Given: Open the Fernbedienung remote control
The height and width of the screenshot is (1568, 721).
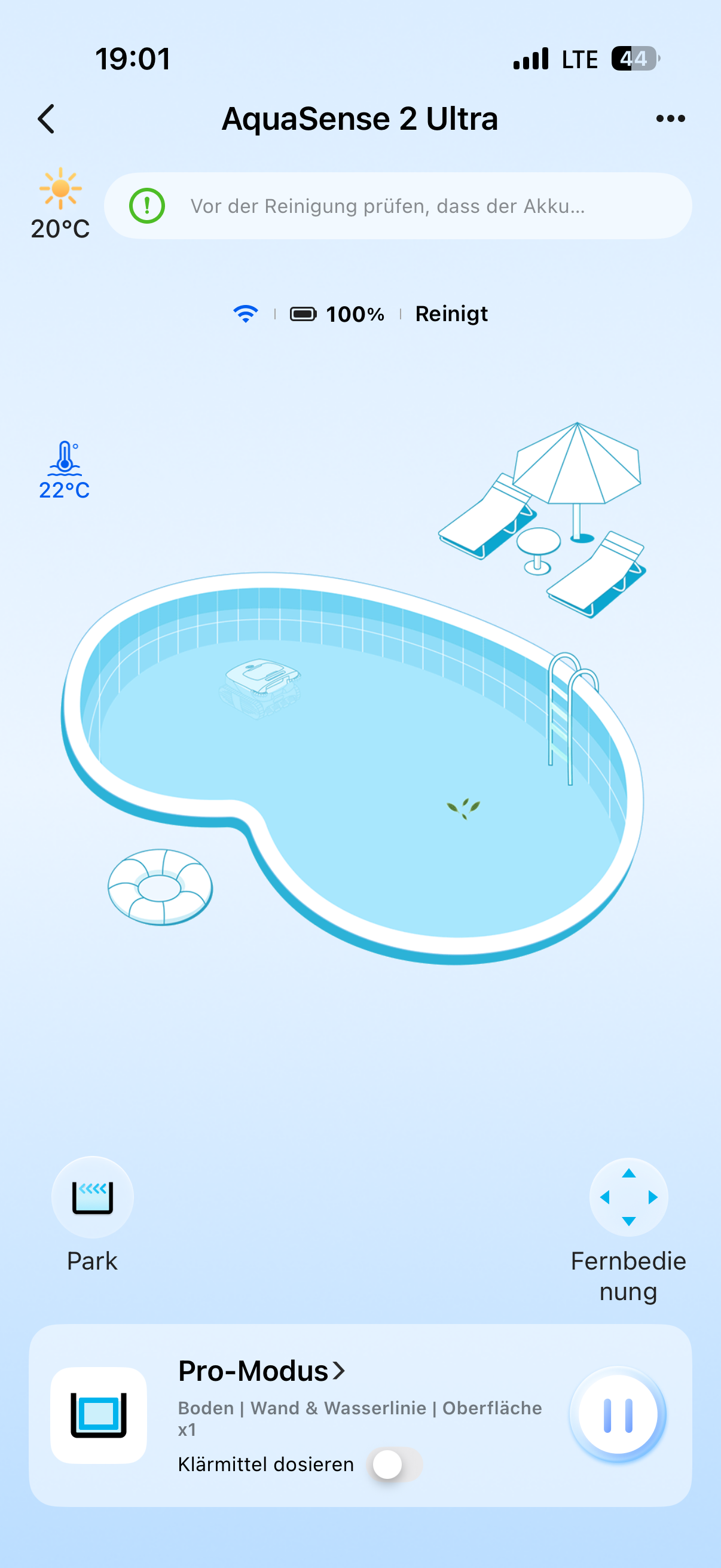Looking at the screenshot, I should click(628, 1197).
